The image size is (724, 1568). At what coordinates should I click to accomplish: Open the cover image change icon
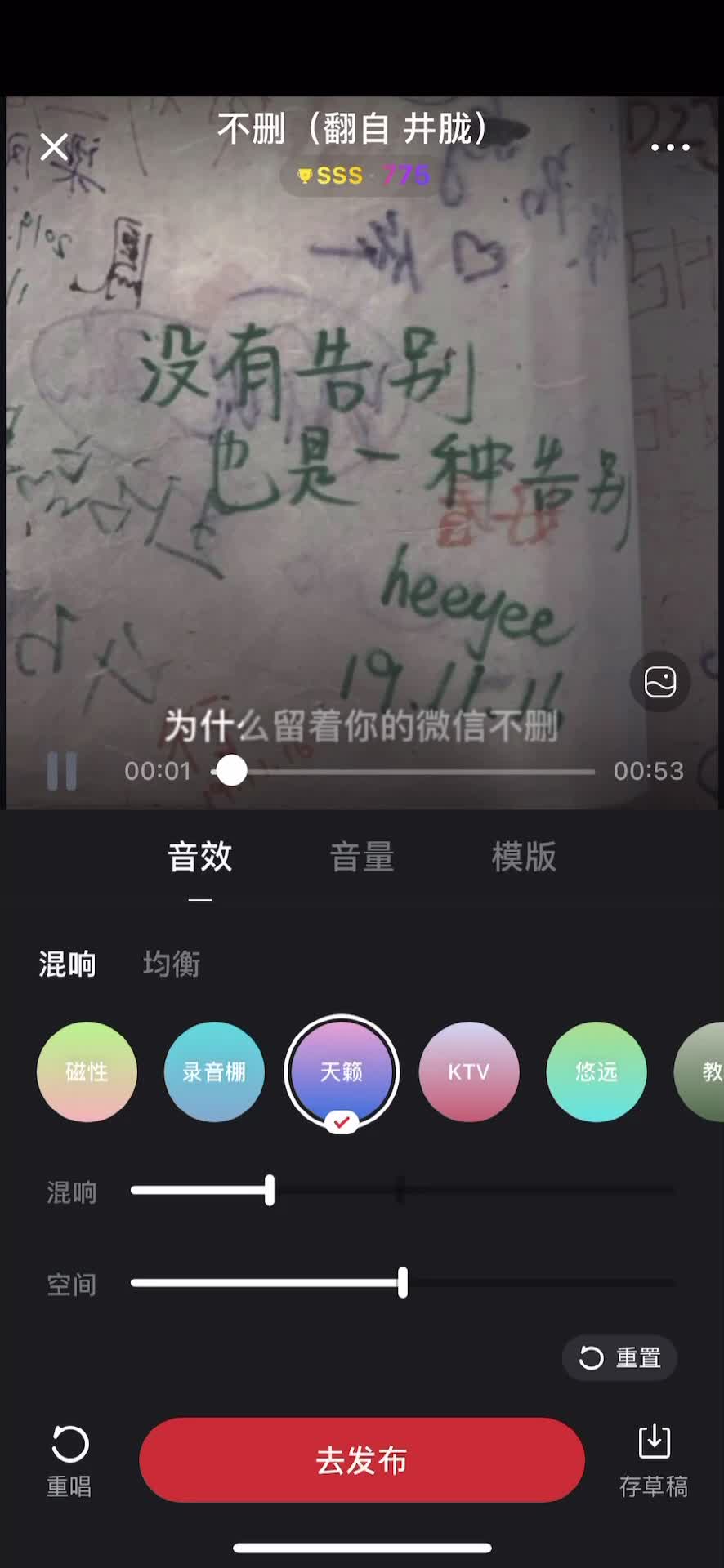click(x=659, y=682)
